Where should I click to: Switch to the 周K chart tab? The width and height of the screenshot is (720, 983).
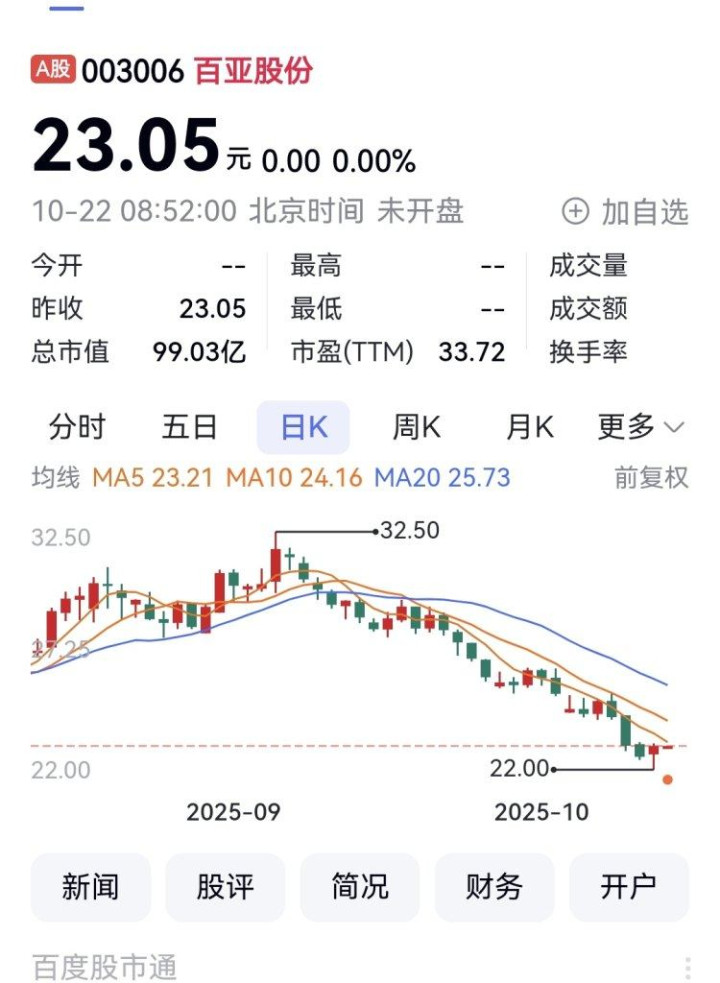coord(416,428)
